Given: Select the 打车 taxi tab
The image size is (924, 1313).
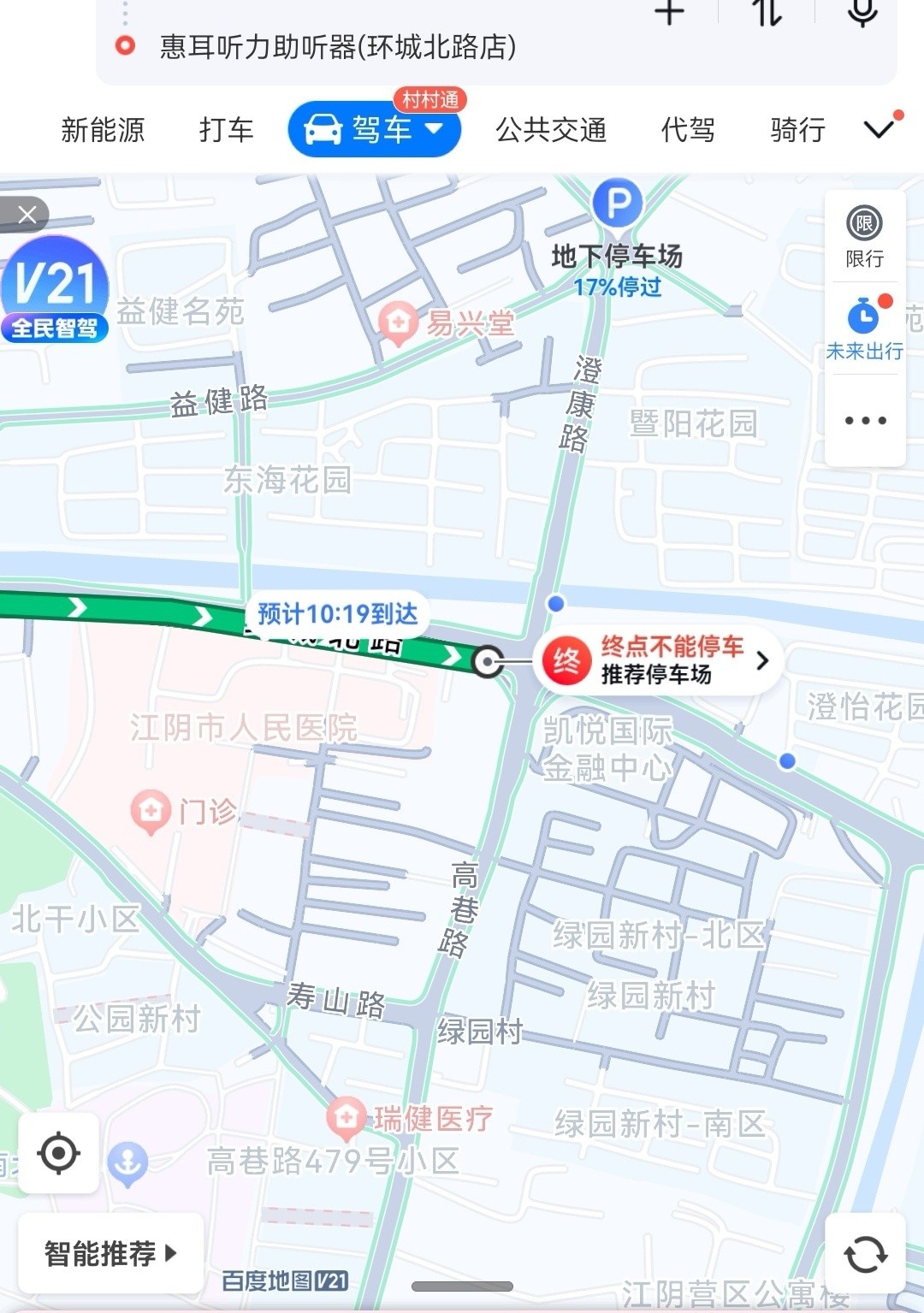Looking at the screenshot, I should [x=226, y=130].
